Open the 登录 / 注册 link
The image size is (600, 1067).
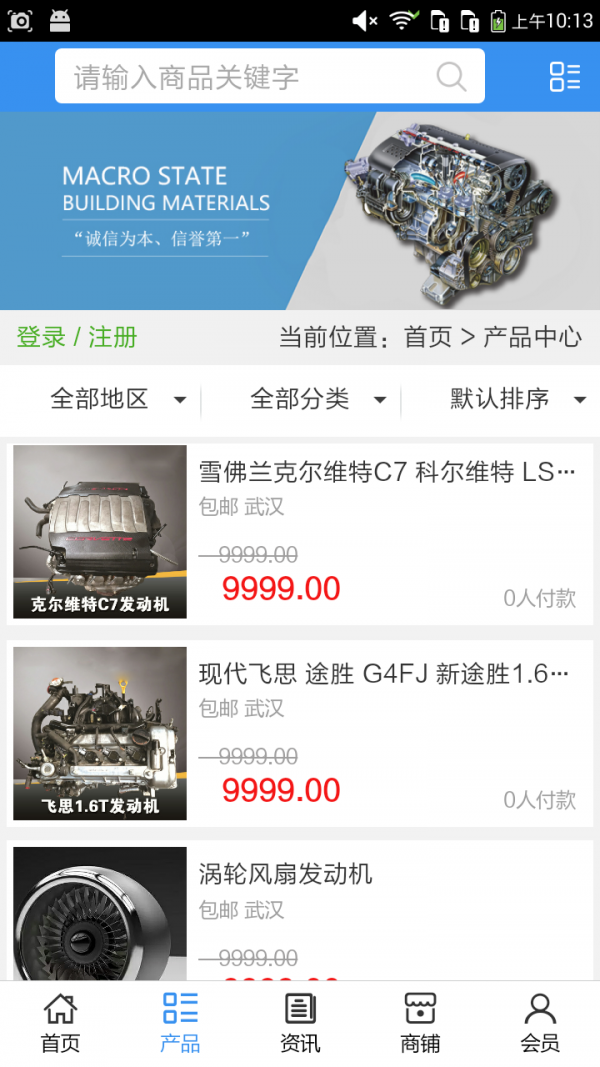tap(77, 337)
